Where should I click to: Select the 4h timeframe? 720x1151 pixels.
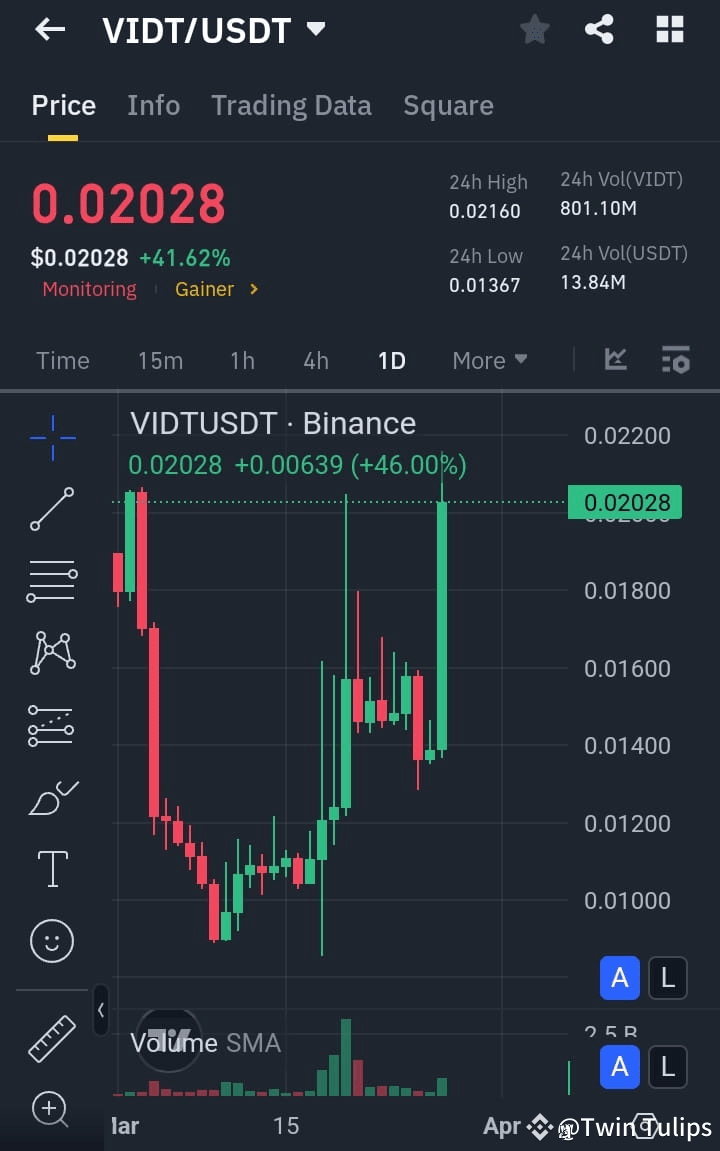pos(316,360)
